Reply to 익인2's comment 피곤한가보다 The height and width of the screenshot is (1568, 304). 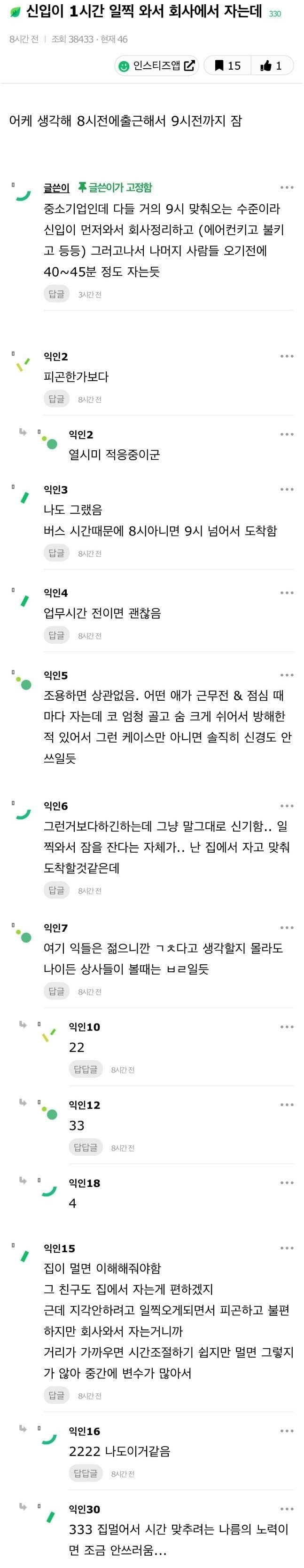click(56, 399)
